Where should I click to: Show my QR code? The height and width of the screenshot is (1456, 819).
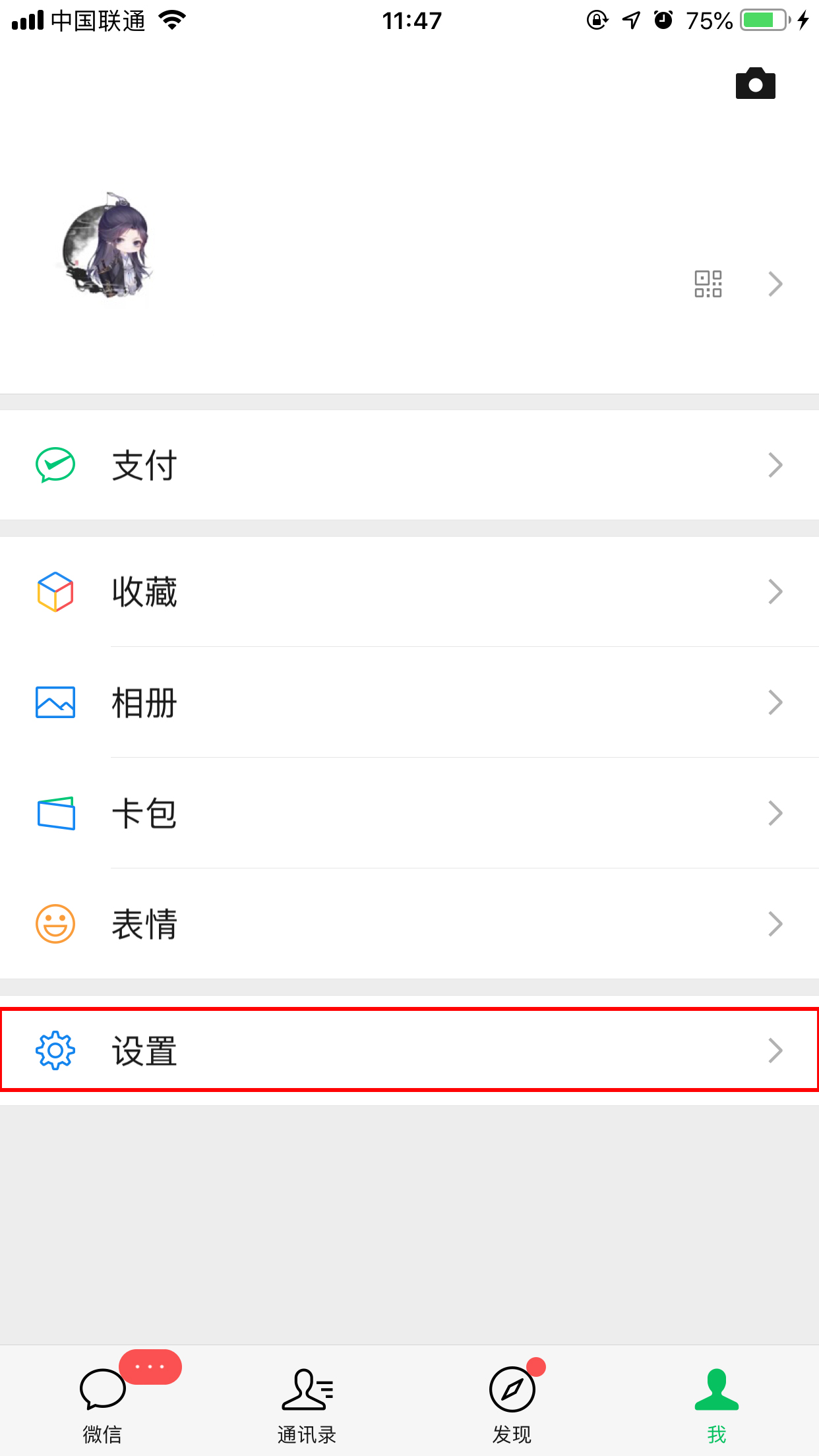pyautogui.click(x=706, y=284)
